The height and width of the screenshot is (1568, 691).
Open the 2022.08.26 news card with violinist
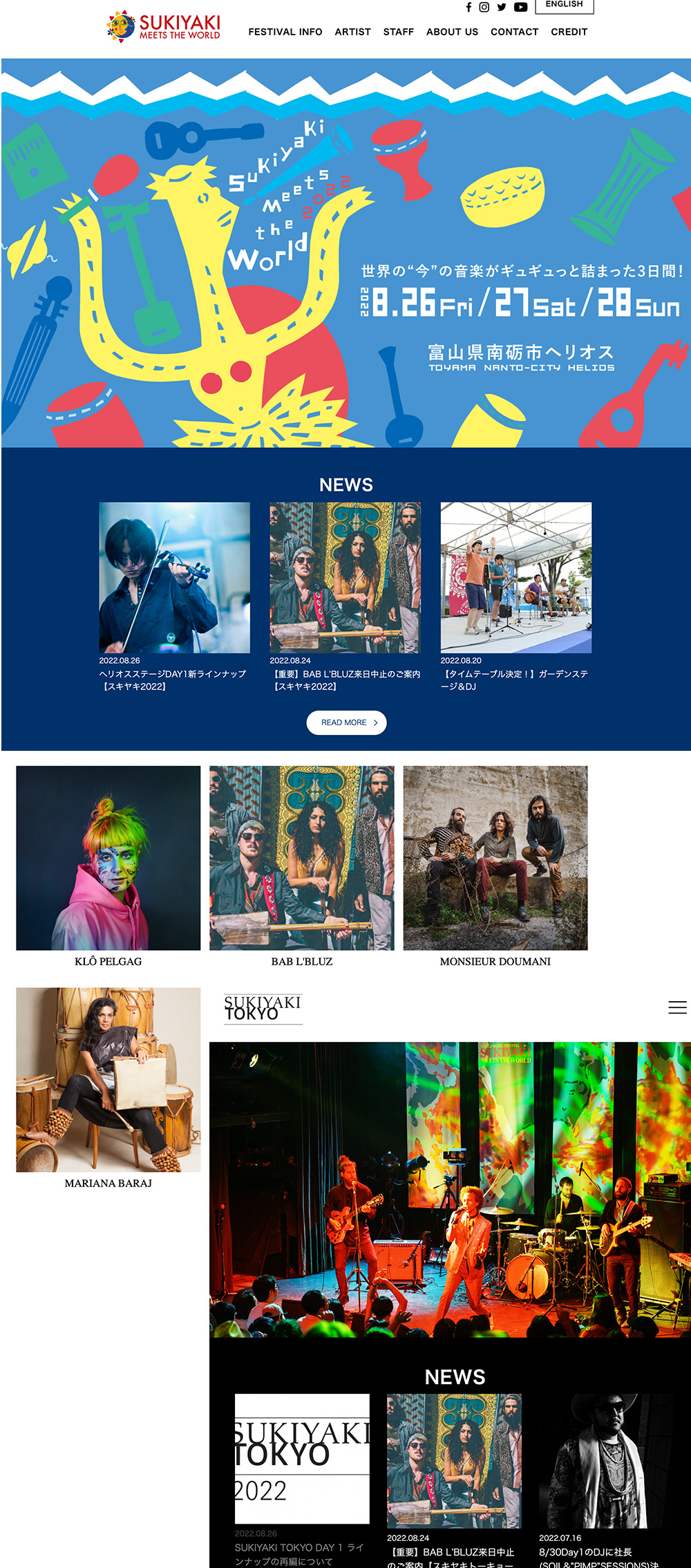(x=174, y=578)
